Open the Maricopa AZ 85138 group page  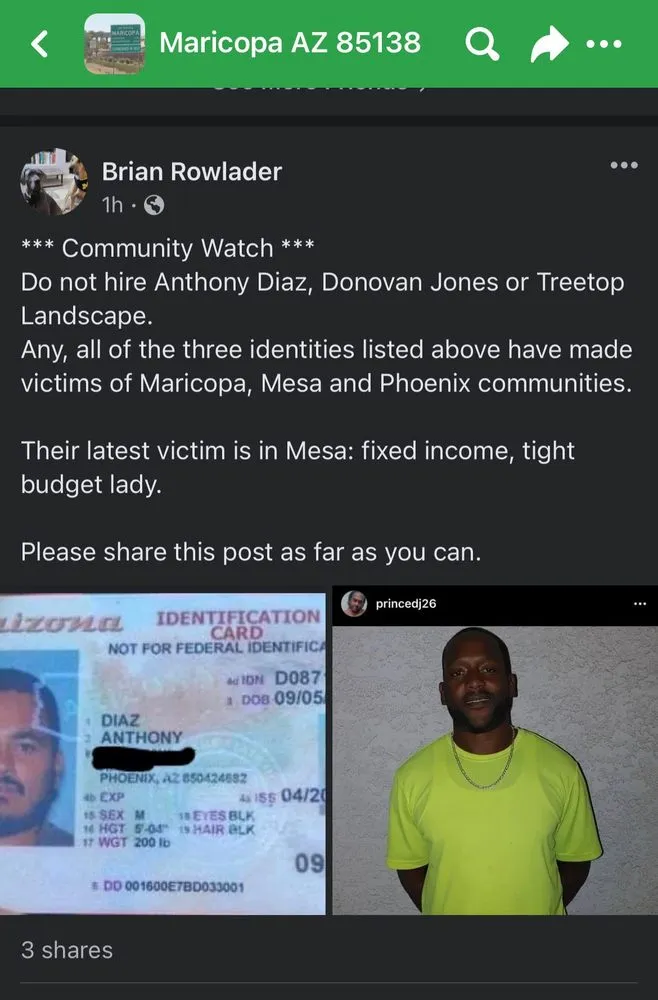click(x=289, y=43)
